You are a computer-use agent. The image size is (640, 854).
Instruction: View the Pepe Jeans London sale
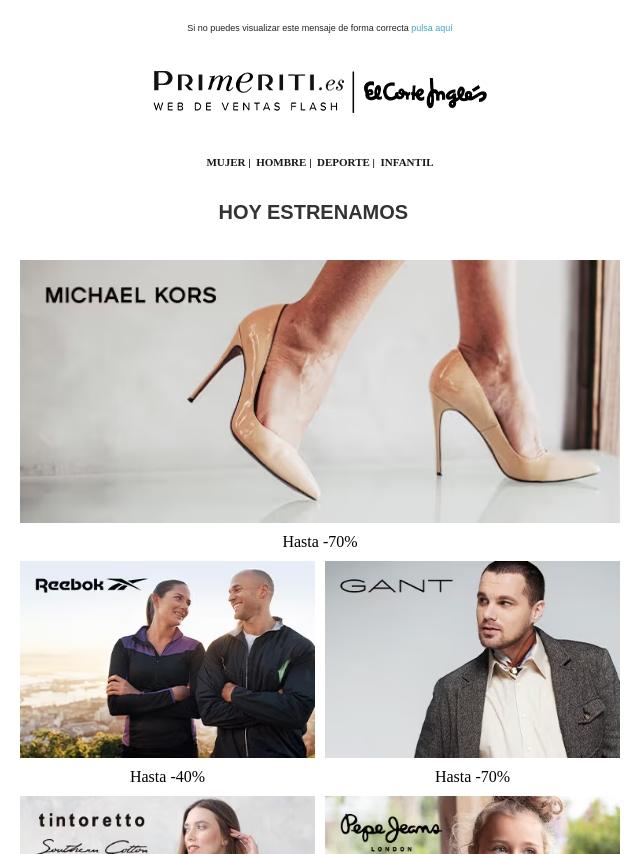472,826
